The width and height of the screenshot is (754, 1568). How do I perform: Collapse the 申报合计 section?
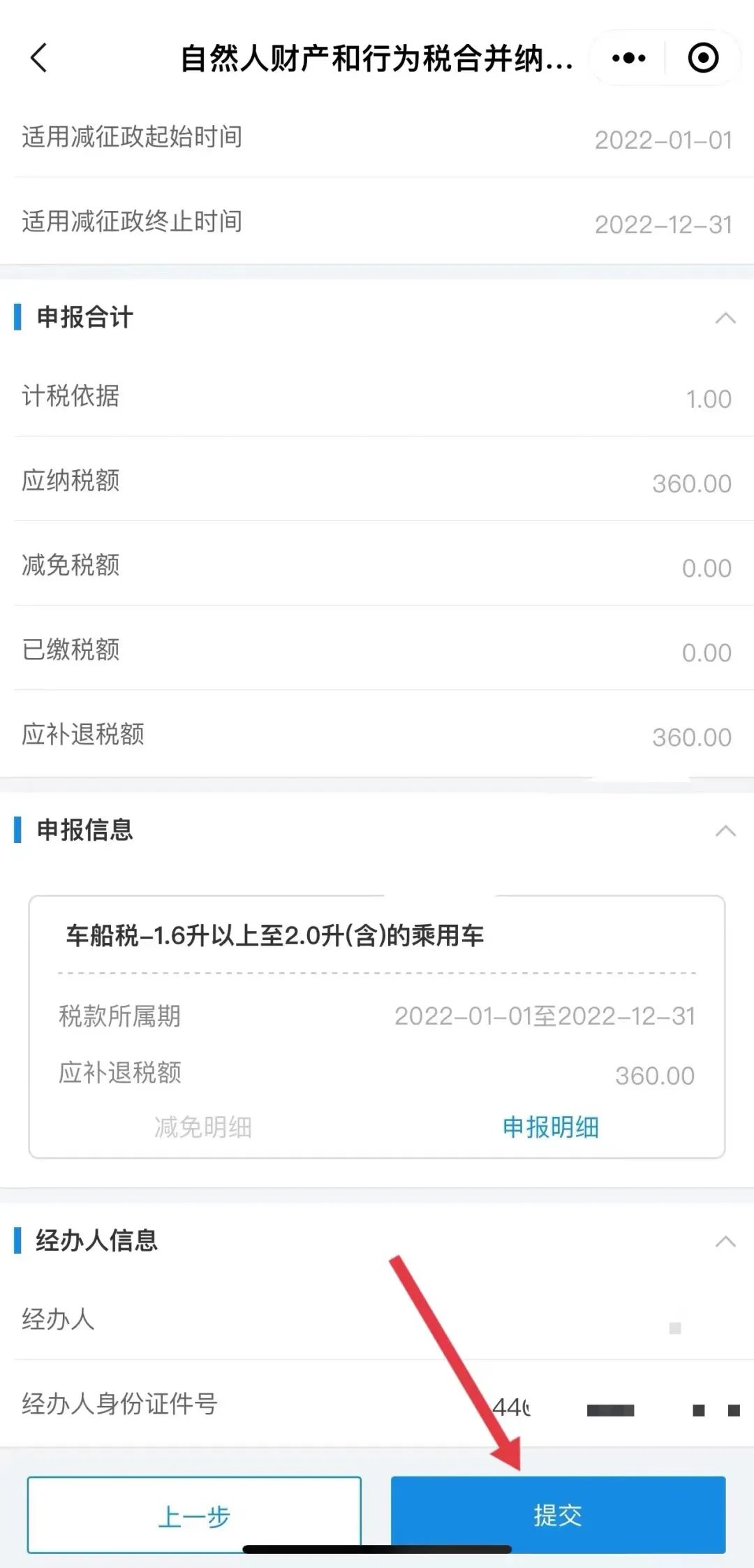click(x=725, y=318)
